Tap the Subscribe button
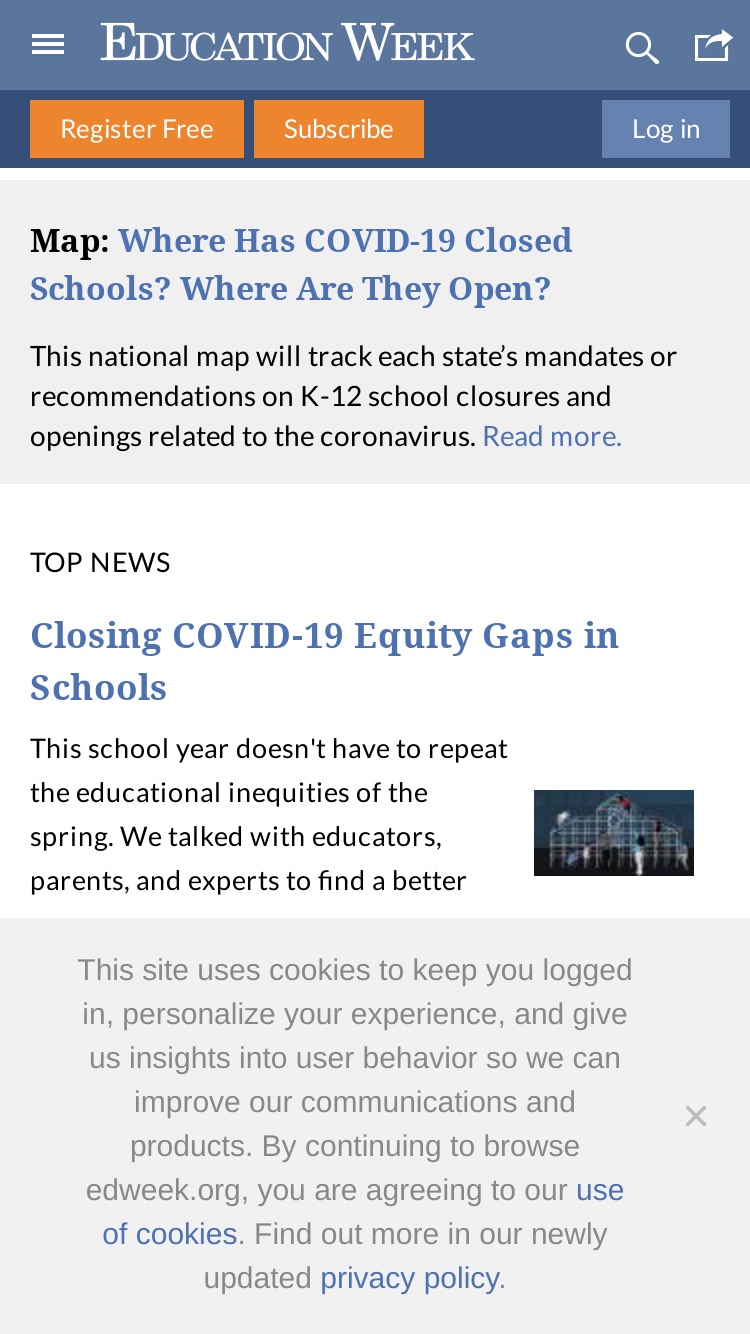Image resolution: width=750 pixels, height=1334 pixels. [339, 129]
